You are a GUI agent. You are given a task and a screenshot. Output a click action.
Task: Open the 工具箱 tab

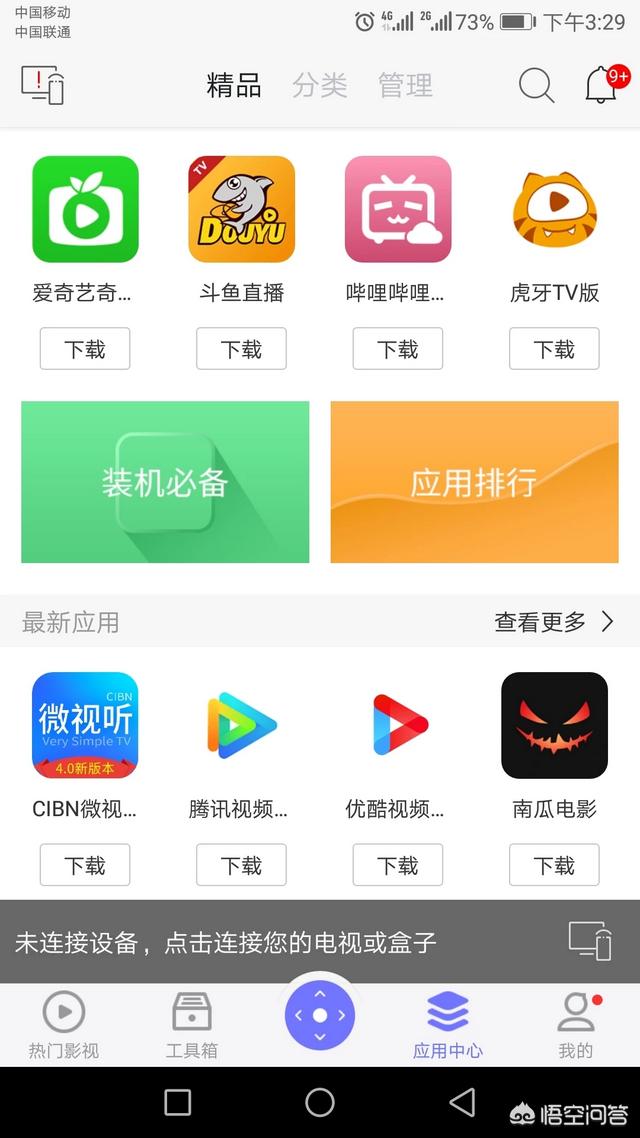coord(191,1025)
